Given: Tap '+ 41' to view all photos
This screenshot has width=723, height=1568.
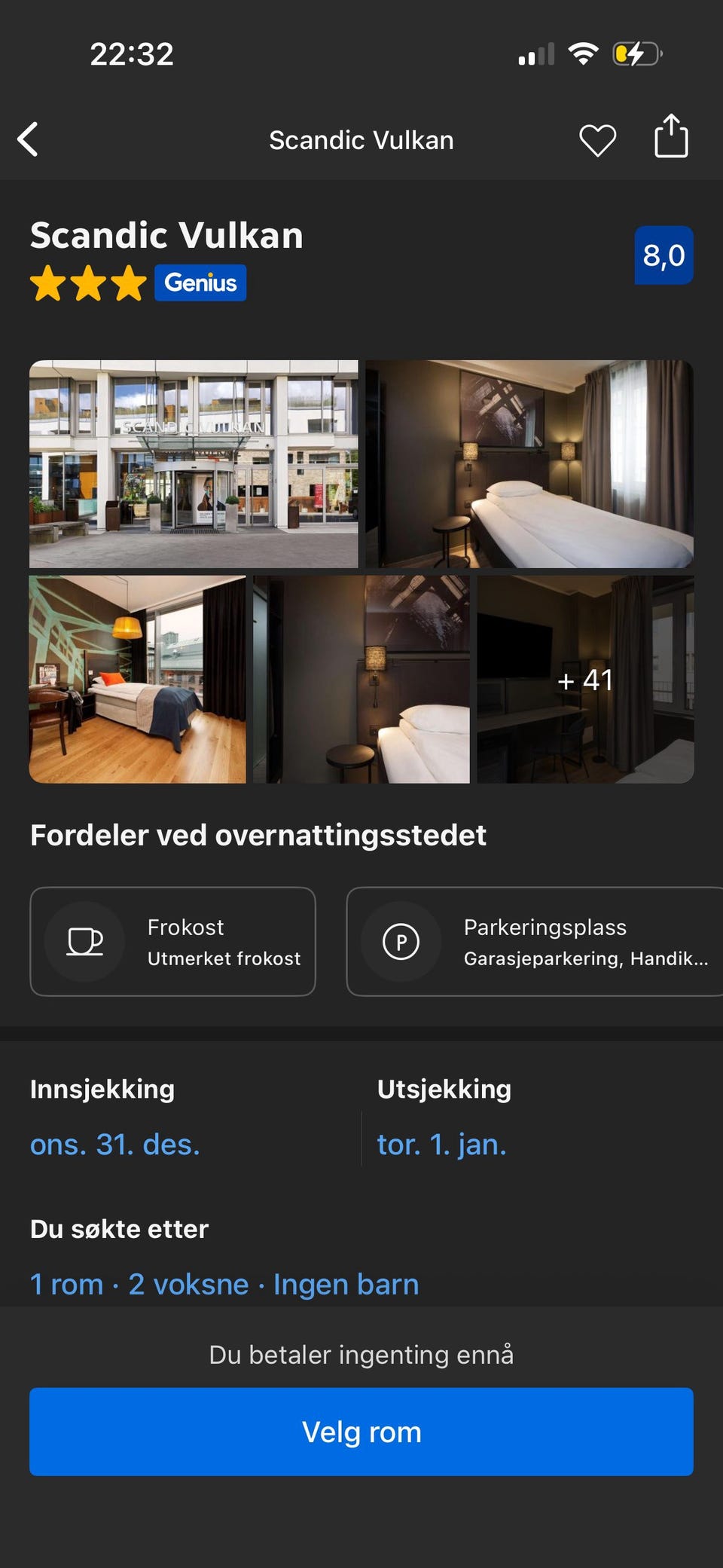Looking at the screenshot, I should pyautogui.click(x=584, y=680).
